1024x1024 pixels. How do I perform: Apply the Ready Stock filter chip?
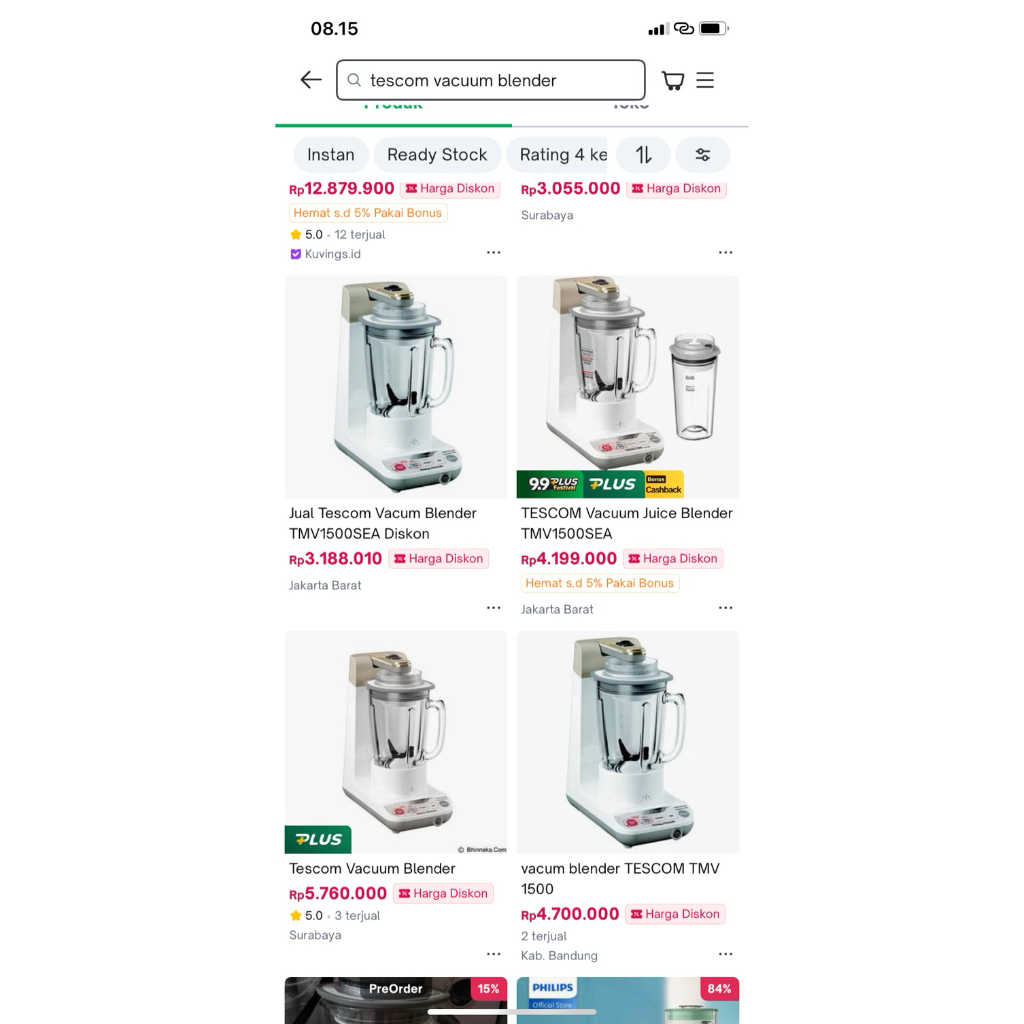coord(437,155)
